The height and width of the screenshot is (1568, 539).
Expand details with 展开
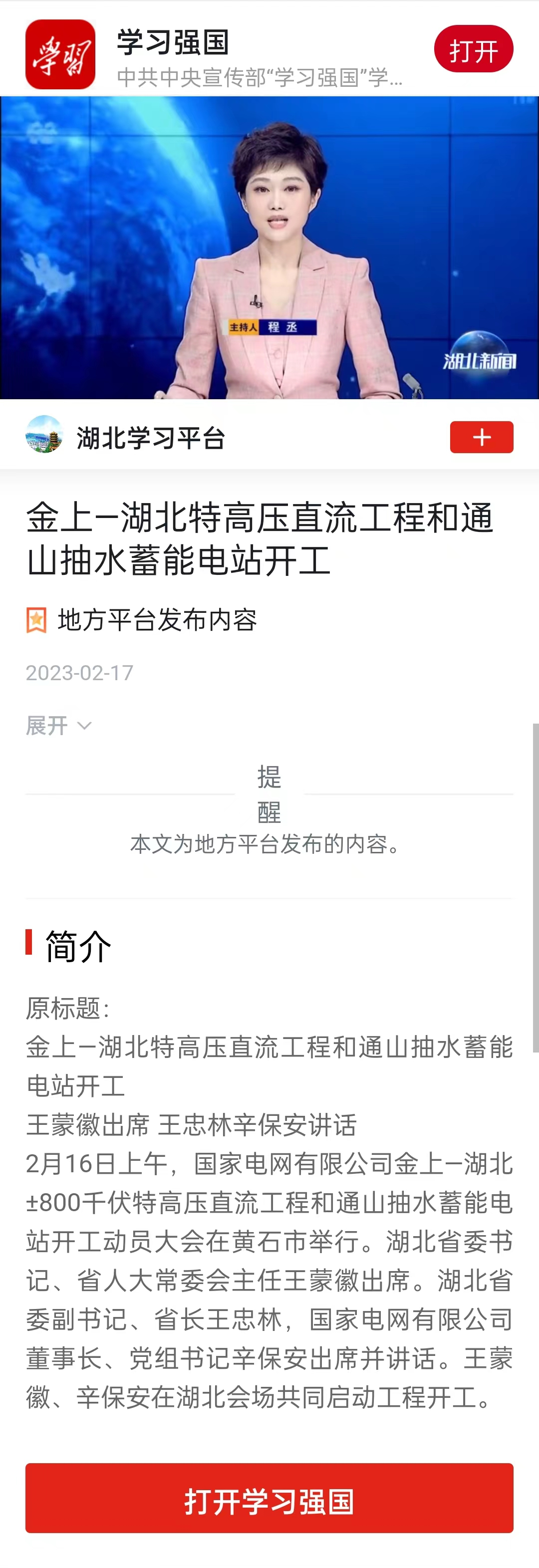point(58,725)
